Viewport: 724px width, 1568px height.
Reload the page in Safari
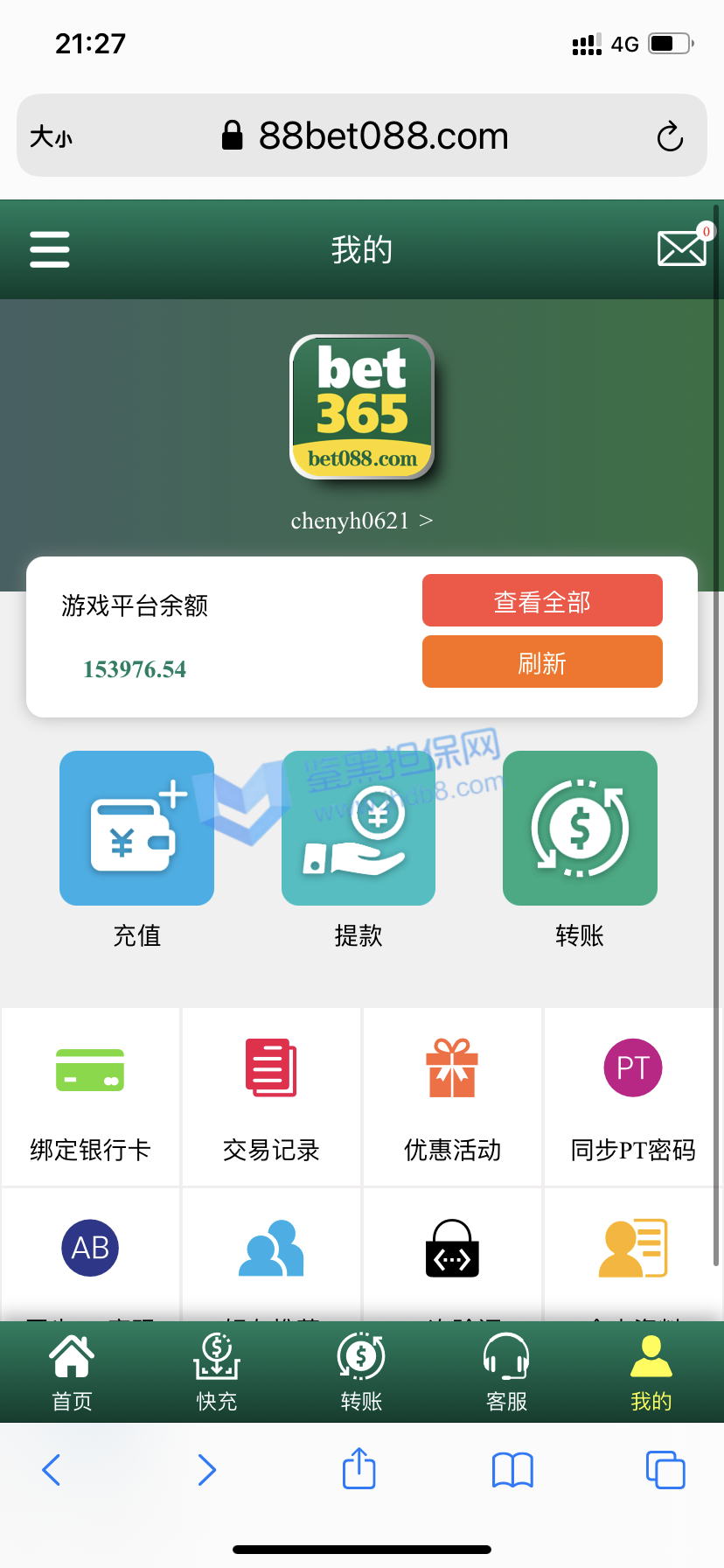coord(670,136)
